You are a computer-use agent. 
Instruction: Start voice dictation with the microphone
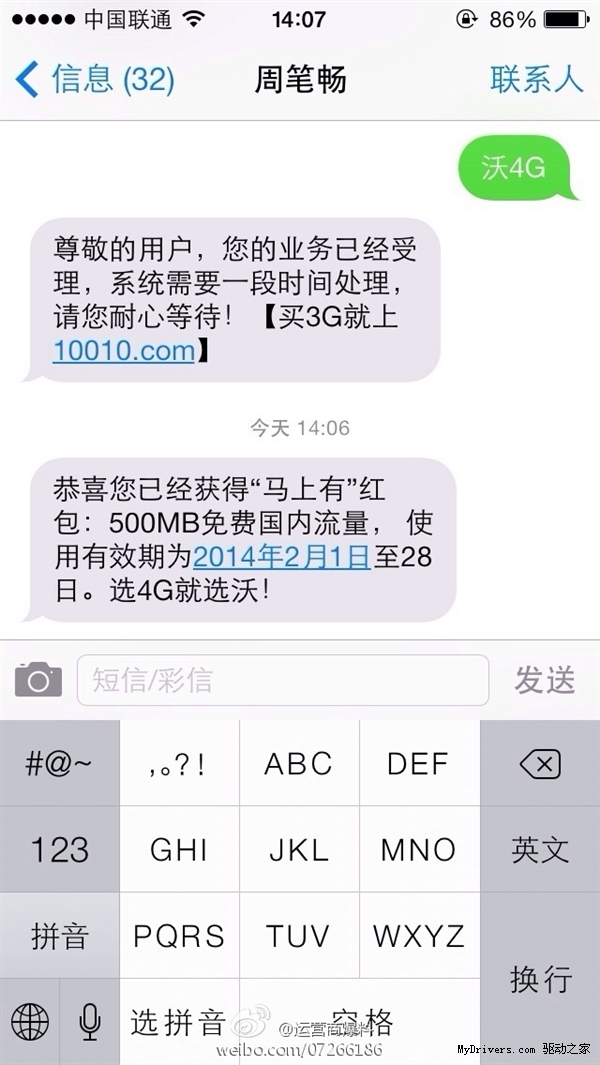90,1022
